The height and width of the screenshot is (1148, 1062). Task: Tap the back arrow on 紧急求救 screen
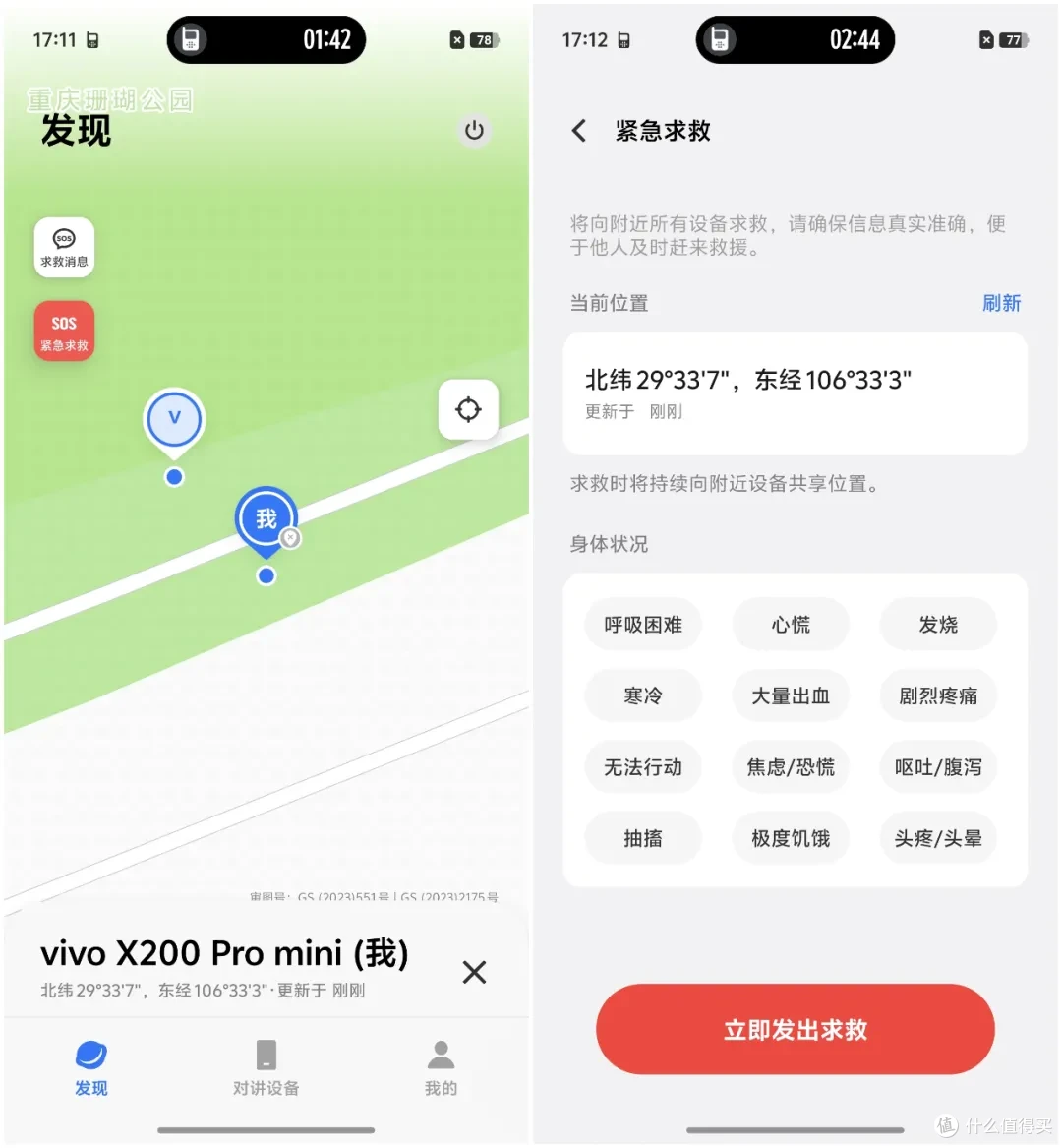pos(578,130)
